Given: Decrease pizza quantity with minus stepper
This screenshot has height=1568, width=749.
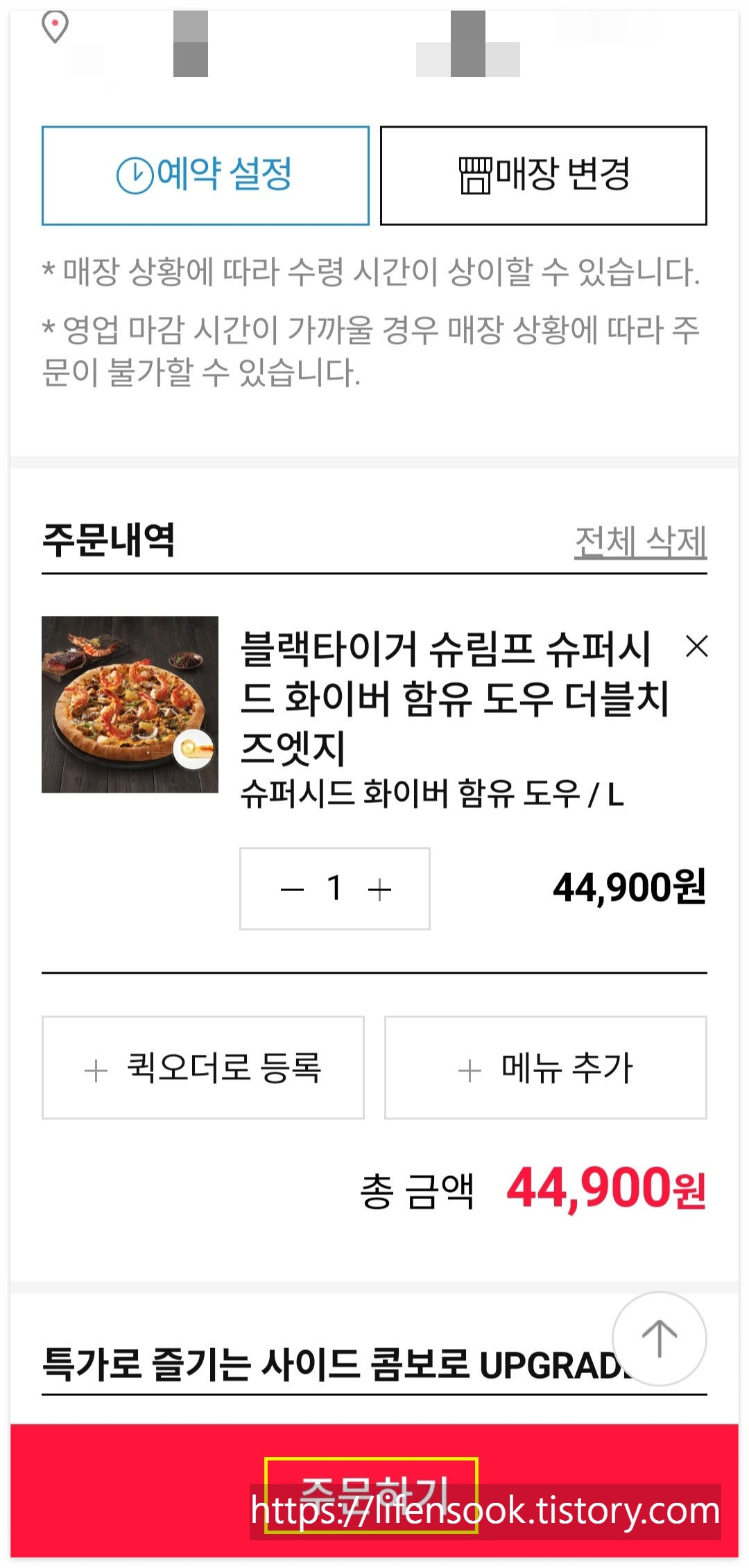Looking at the screenshot, I should [292, 888].
